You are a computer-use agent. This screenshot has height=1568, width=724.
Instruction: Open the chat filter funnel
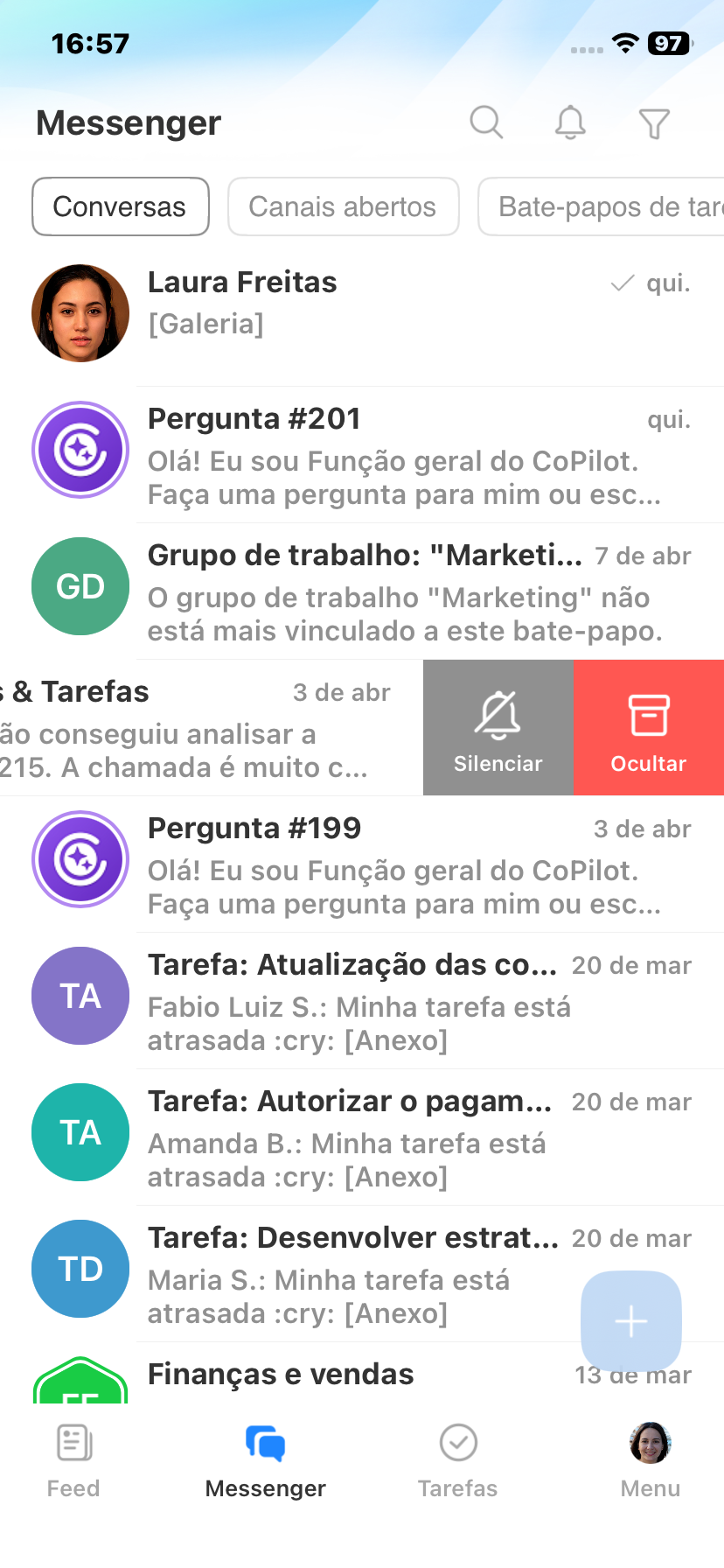click(x=654, y=123)
